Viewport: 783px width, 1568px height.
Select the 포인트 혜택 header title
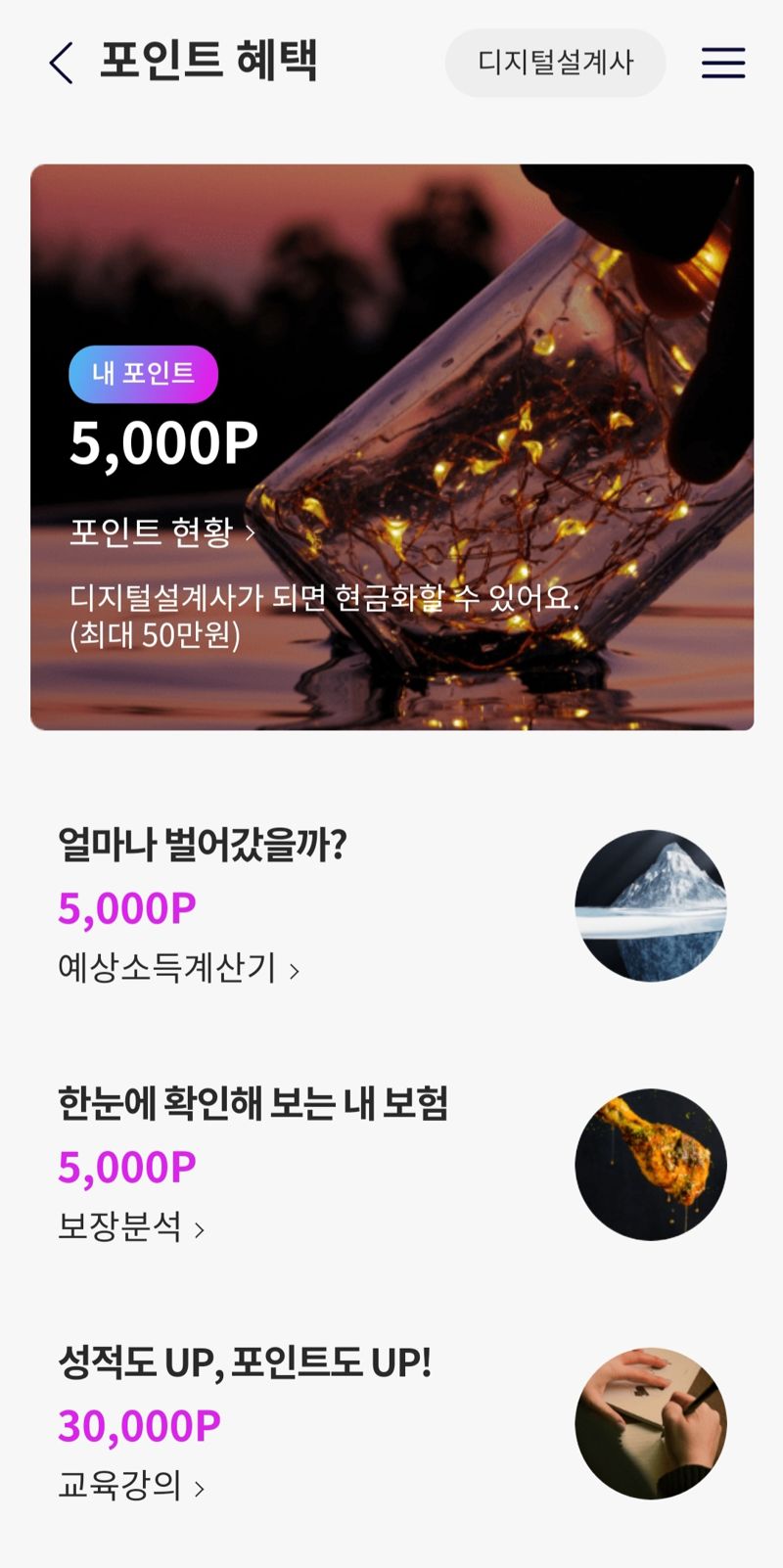pos(207,63)
